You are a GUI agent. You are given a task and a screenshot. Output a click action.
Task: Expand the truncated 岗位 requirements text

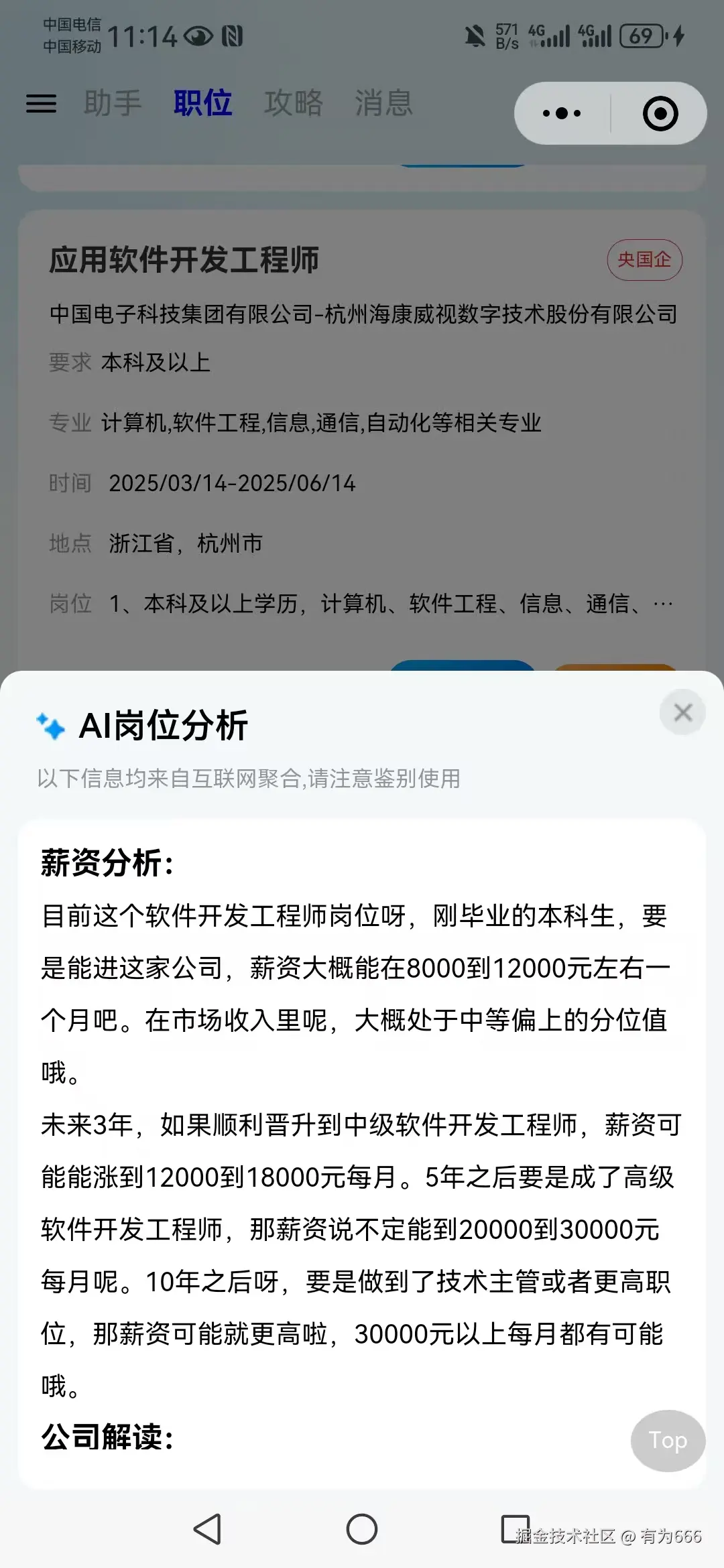(x=661, y=603)
